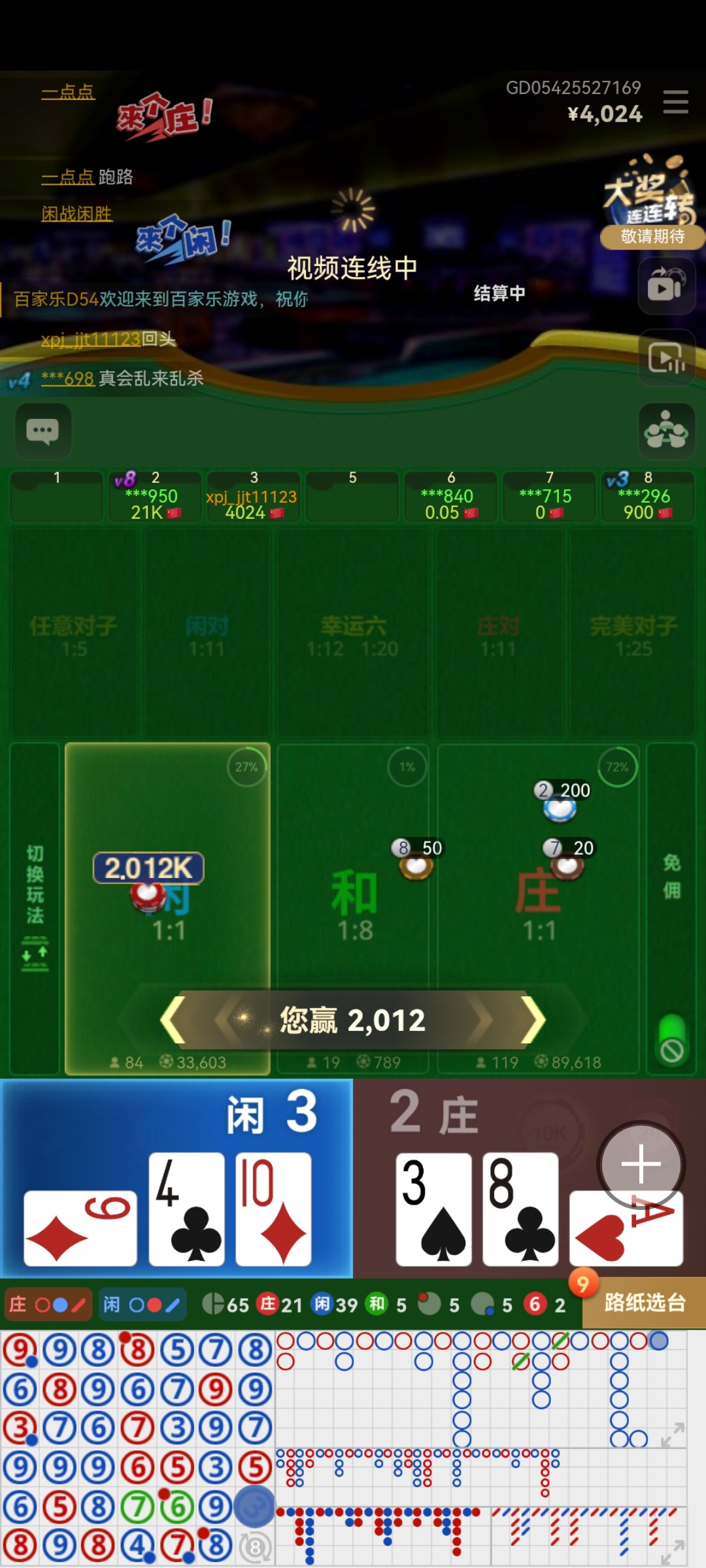Bet on 和 (Tie) area
This screenshot has width=706, height=1568.
pyautogui.click(x=353, y=908)
